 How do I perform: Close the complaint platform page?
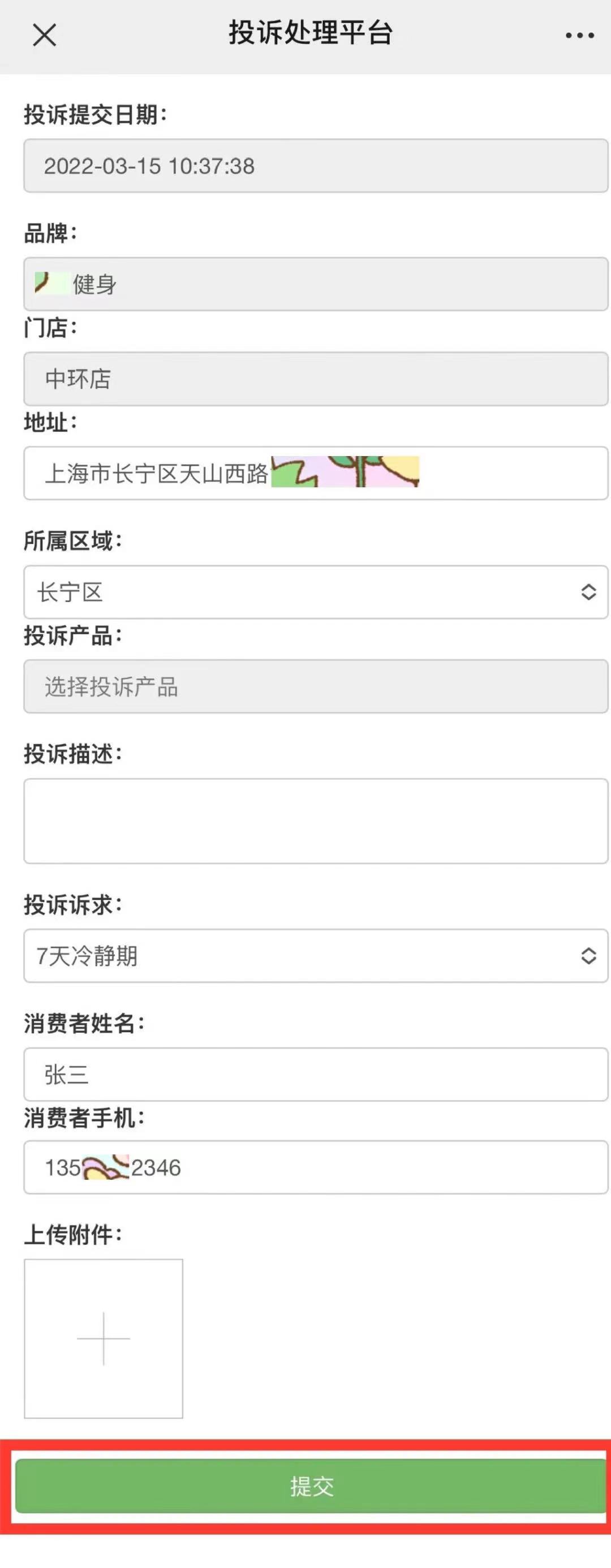tap(45, 35)
